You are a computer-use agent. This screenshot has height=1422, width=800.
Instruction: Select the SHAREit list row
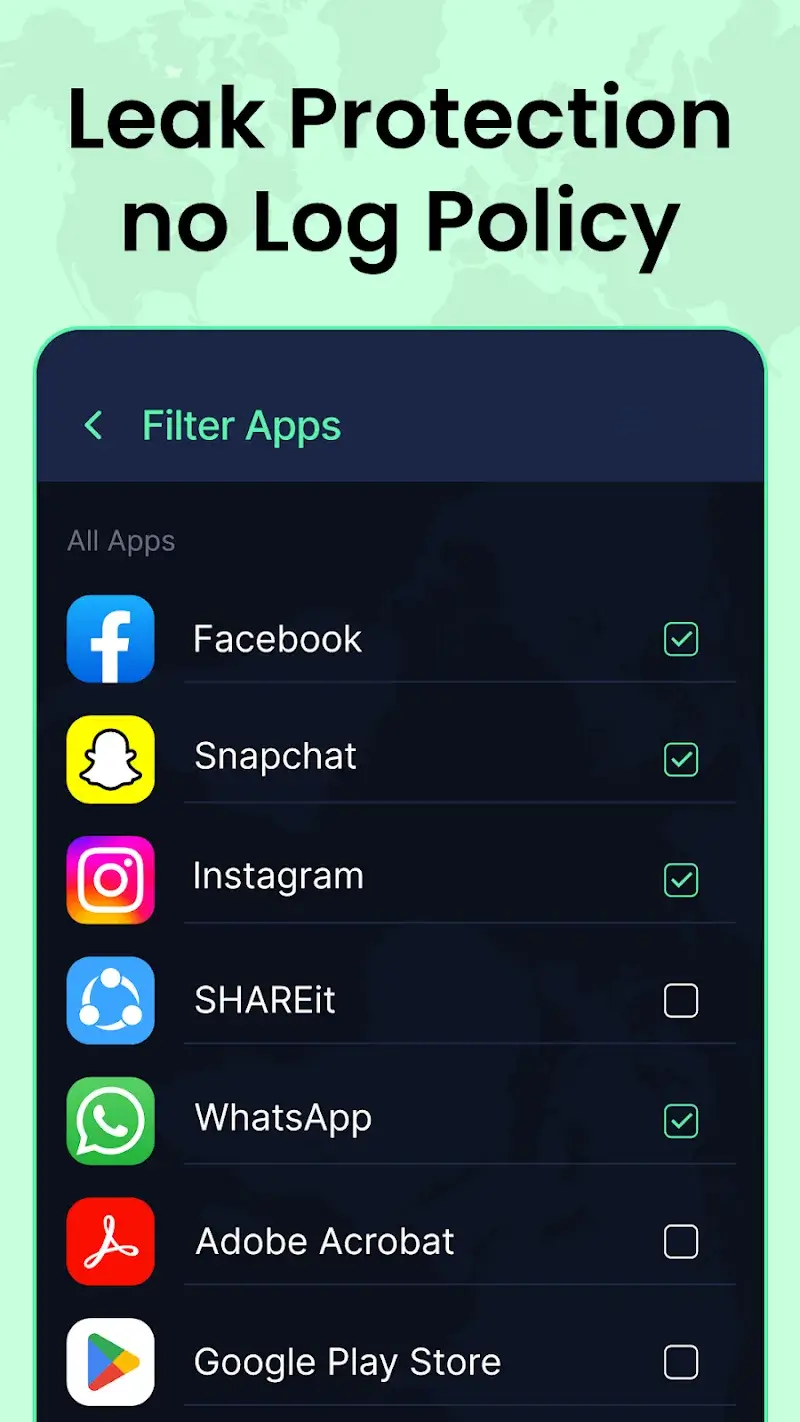coord(400,1001)
